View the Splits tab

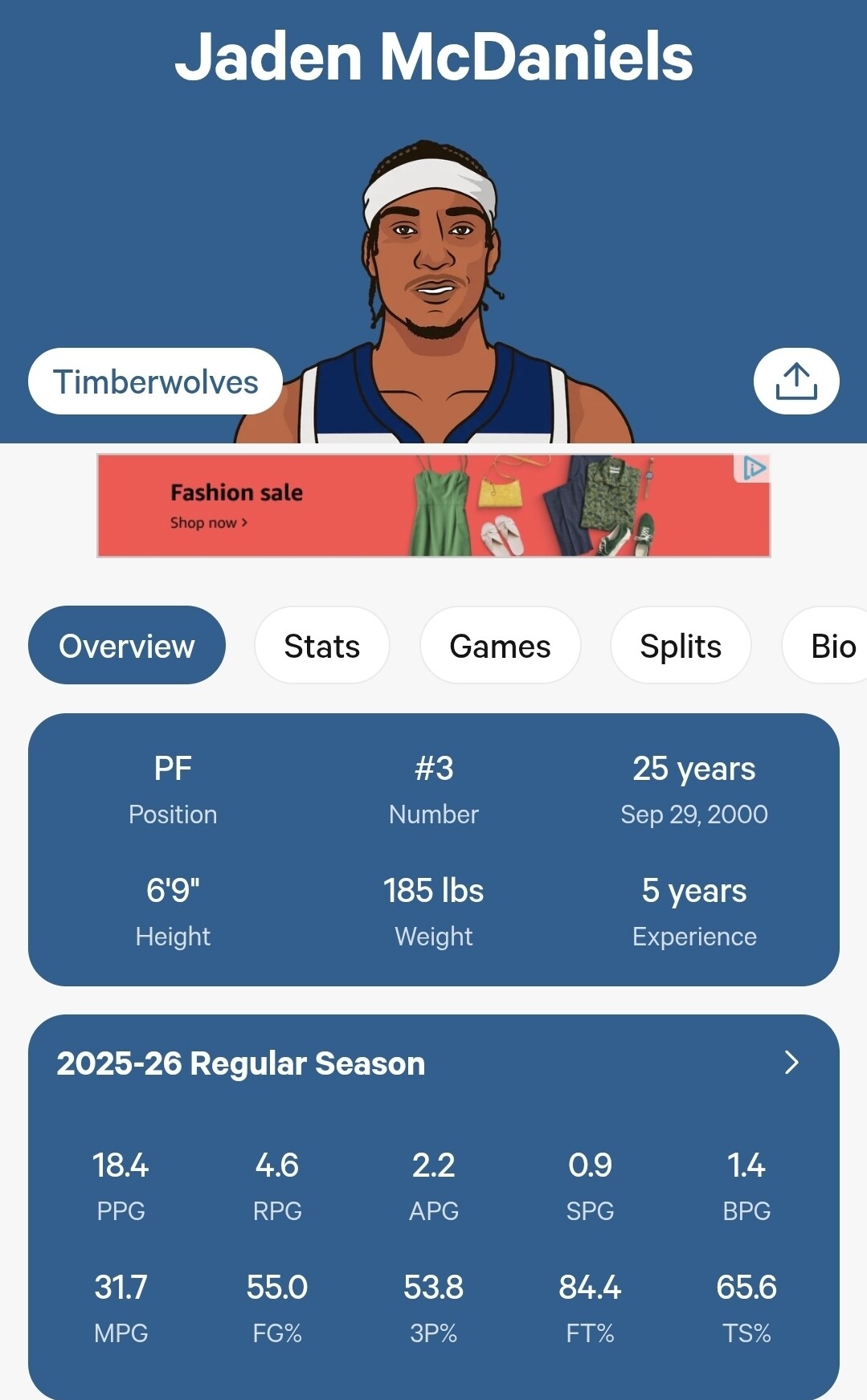[x=681, y=646]
